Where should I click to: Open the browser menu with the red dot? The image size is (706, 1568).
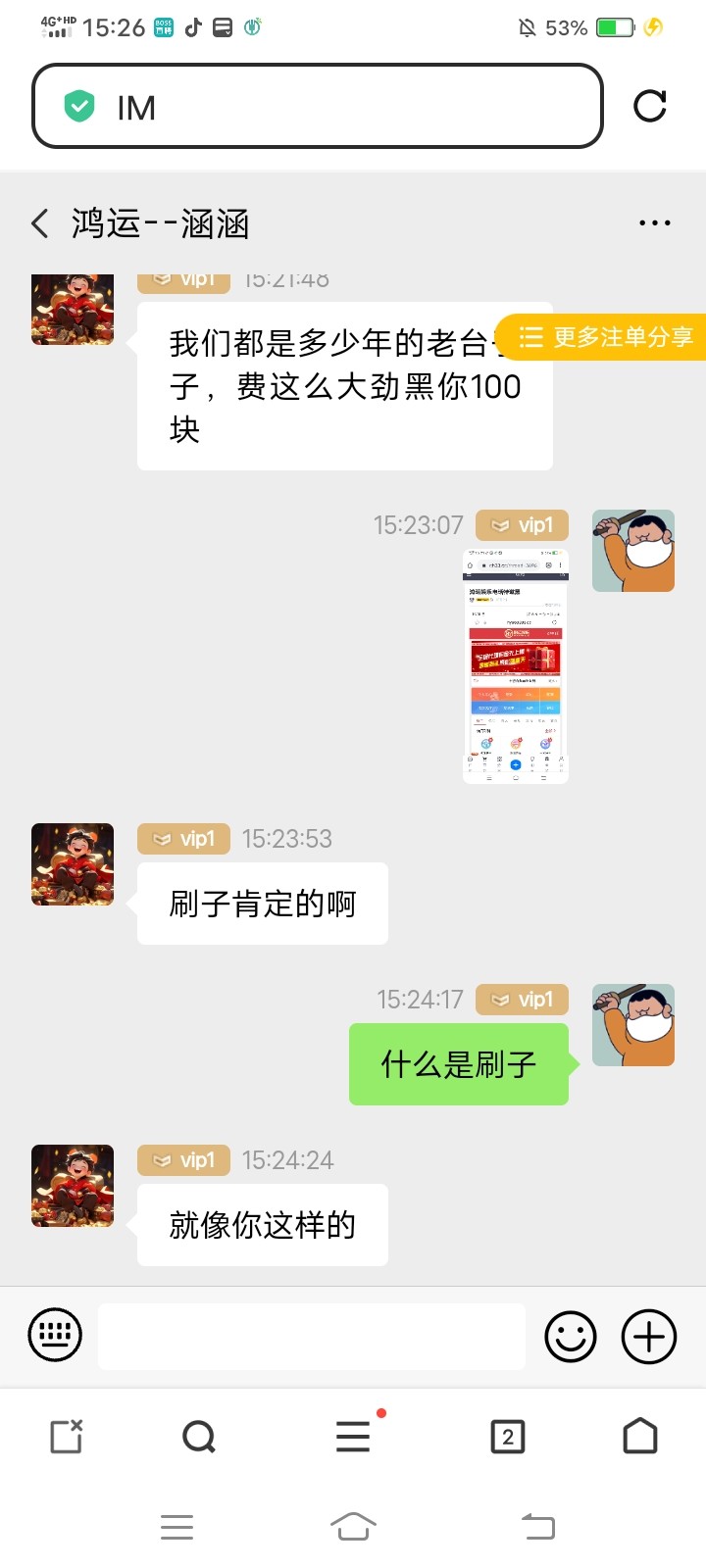coord(353,1437)
